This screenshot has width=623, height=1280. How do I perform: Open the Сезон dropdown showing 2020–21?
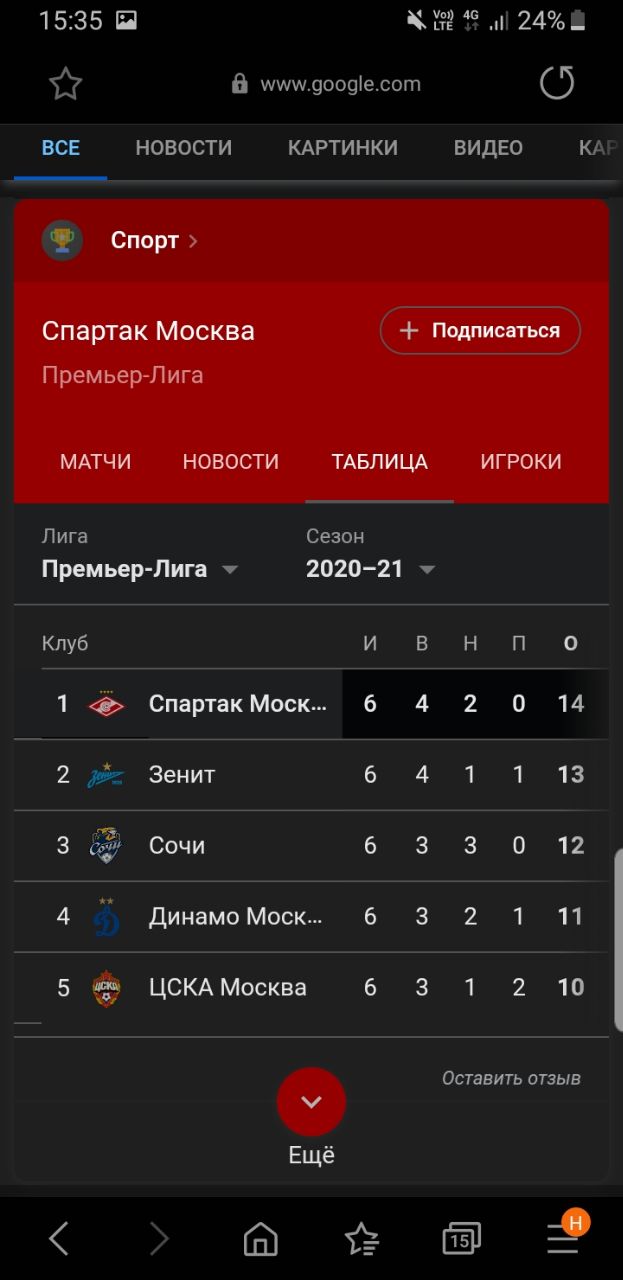(371, 569)
